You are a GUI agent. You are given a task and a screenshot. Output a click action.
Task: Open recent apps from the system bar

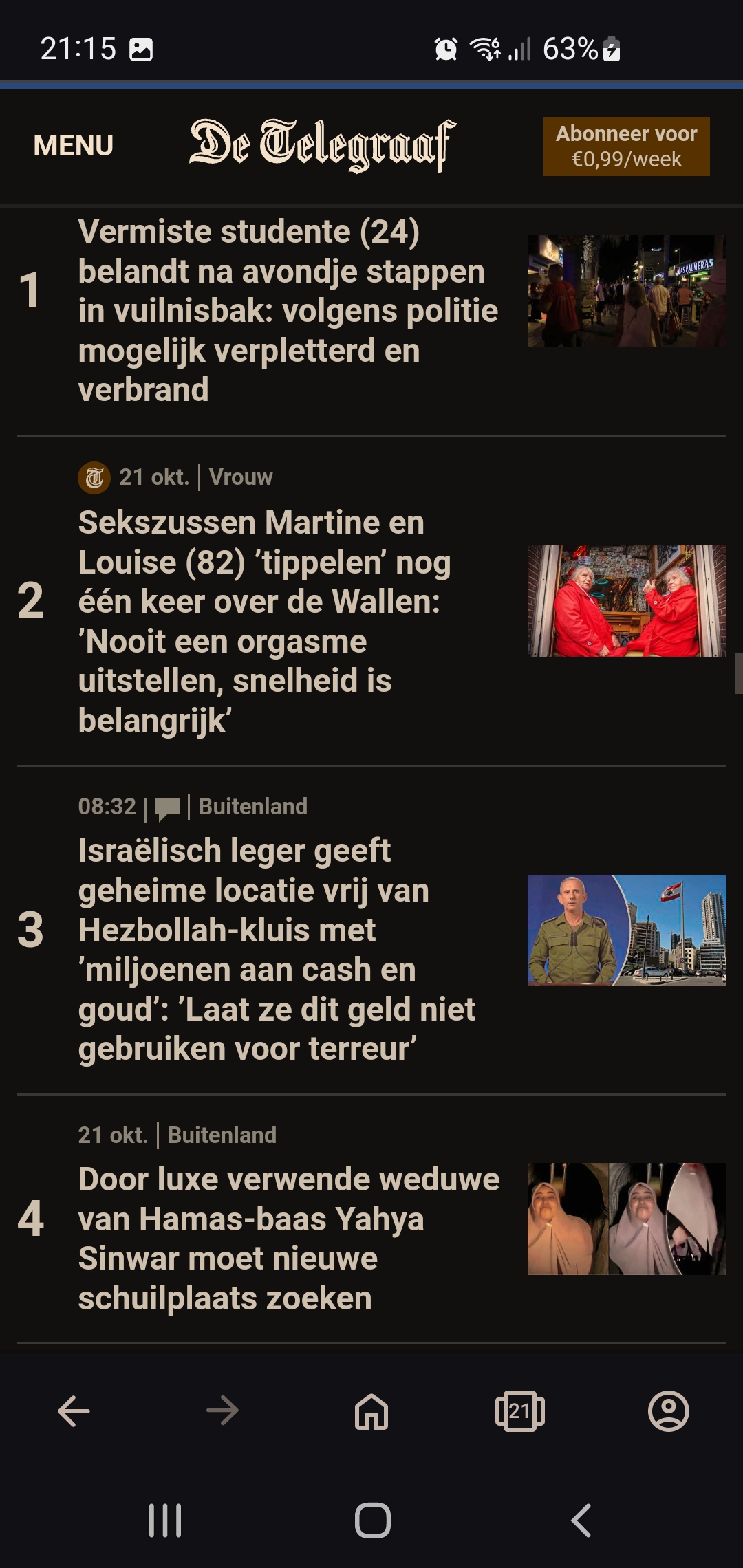(165, 1521)
